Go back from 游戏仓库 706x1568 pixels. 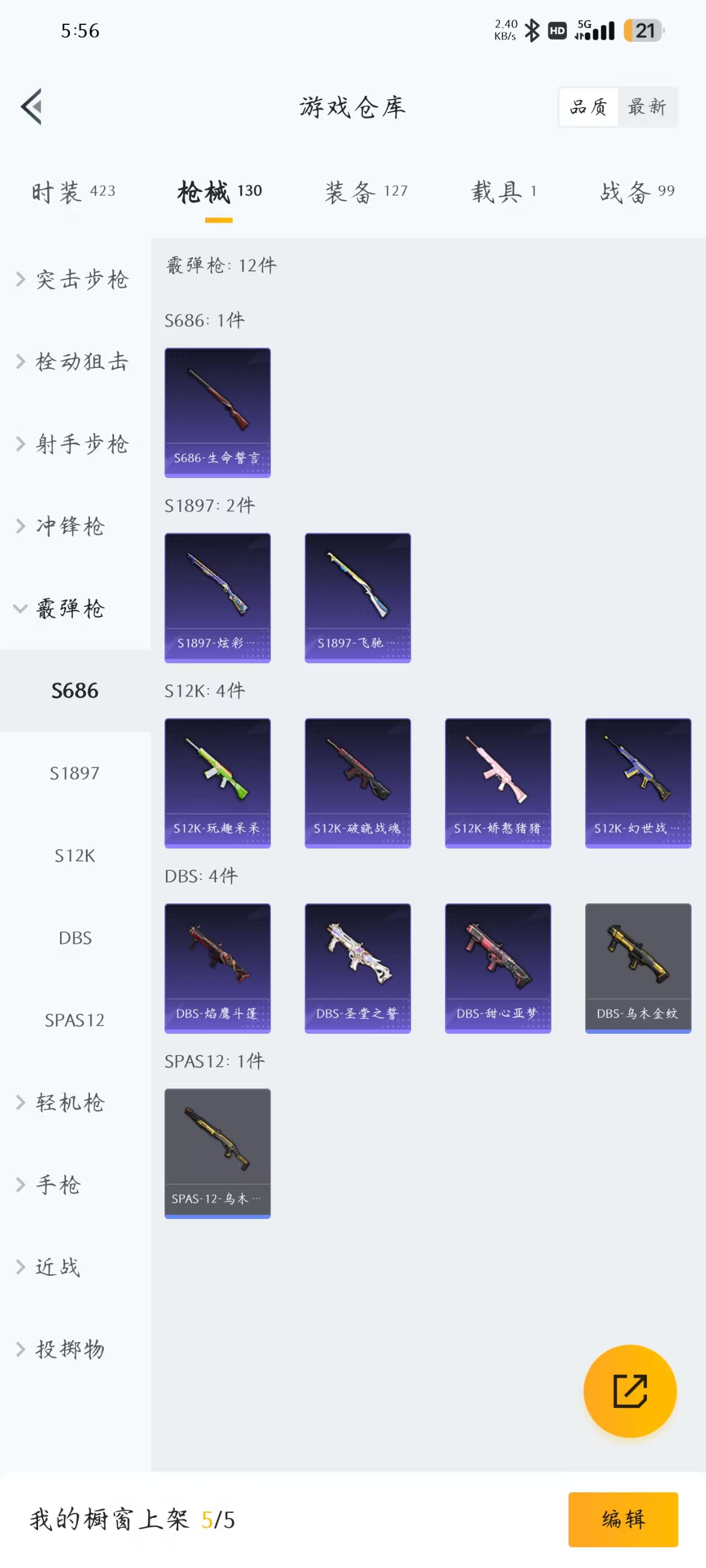pos(31,106)
